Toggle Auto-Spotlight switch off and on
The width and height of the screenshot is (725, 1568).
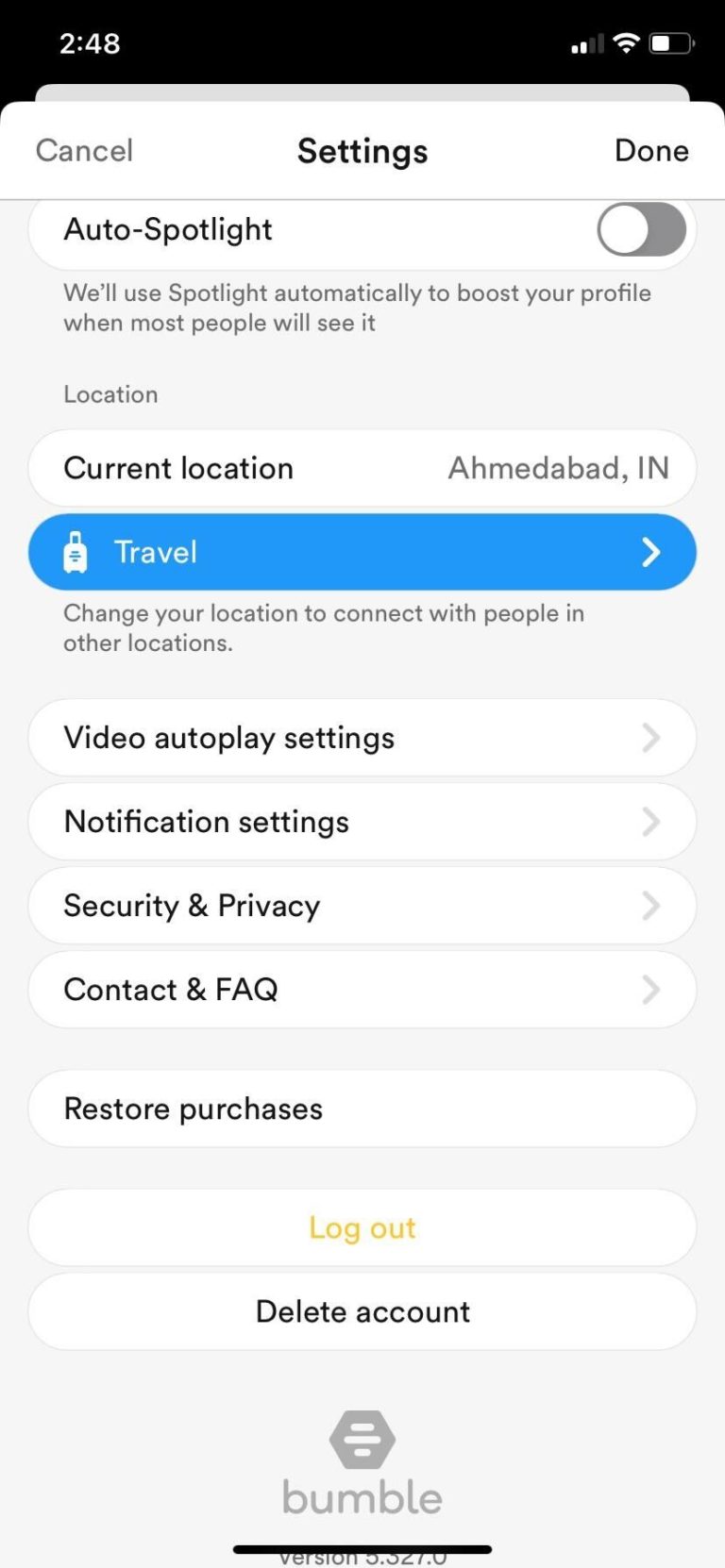[x=641, y=229]
